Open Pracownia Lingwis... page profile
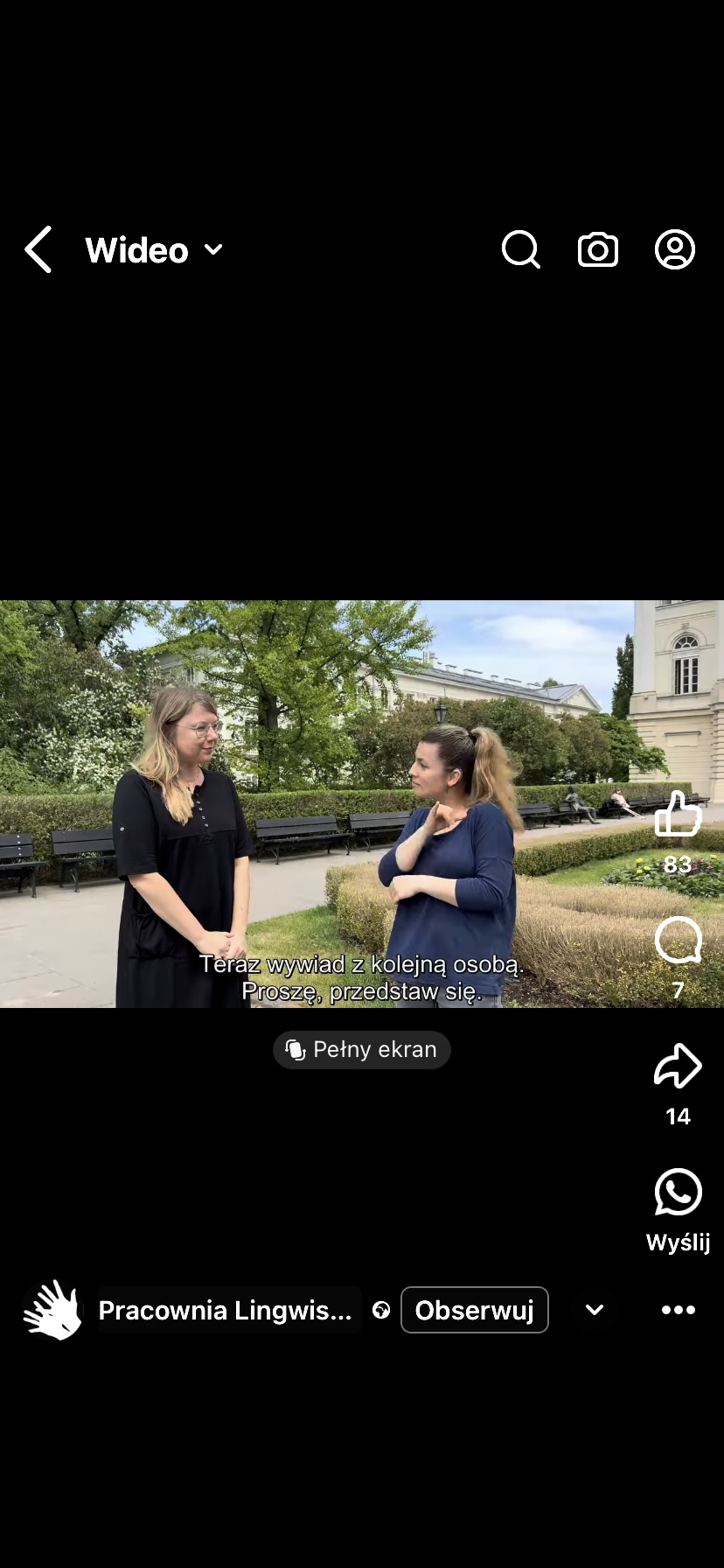The image size is (724, 1568). click(225, 1310)
